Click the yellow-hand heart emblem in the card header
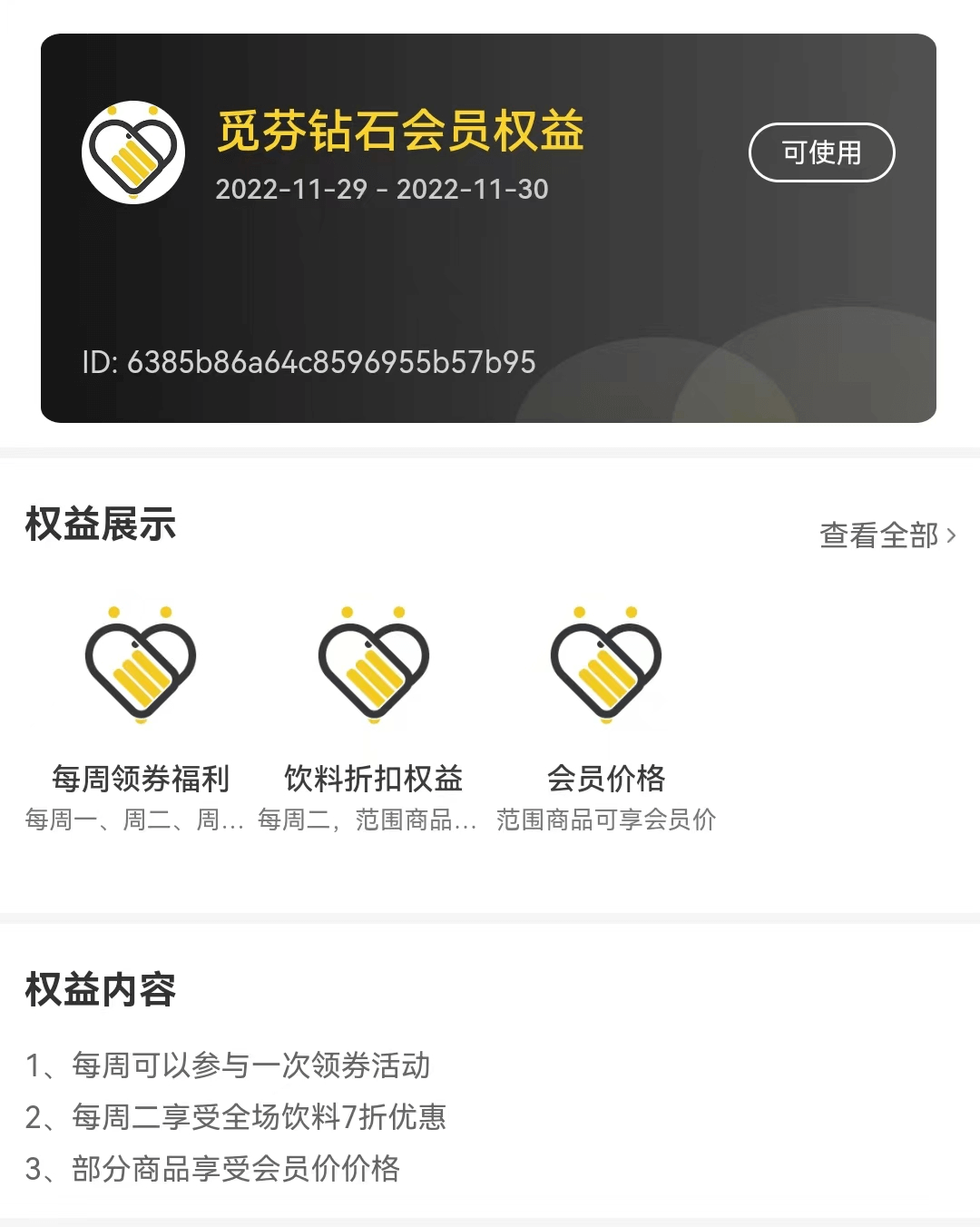The width and height of the screenshot is (980, 1227). click(x=134, y=152)
